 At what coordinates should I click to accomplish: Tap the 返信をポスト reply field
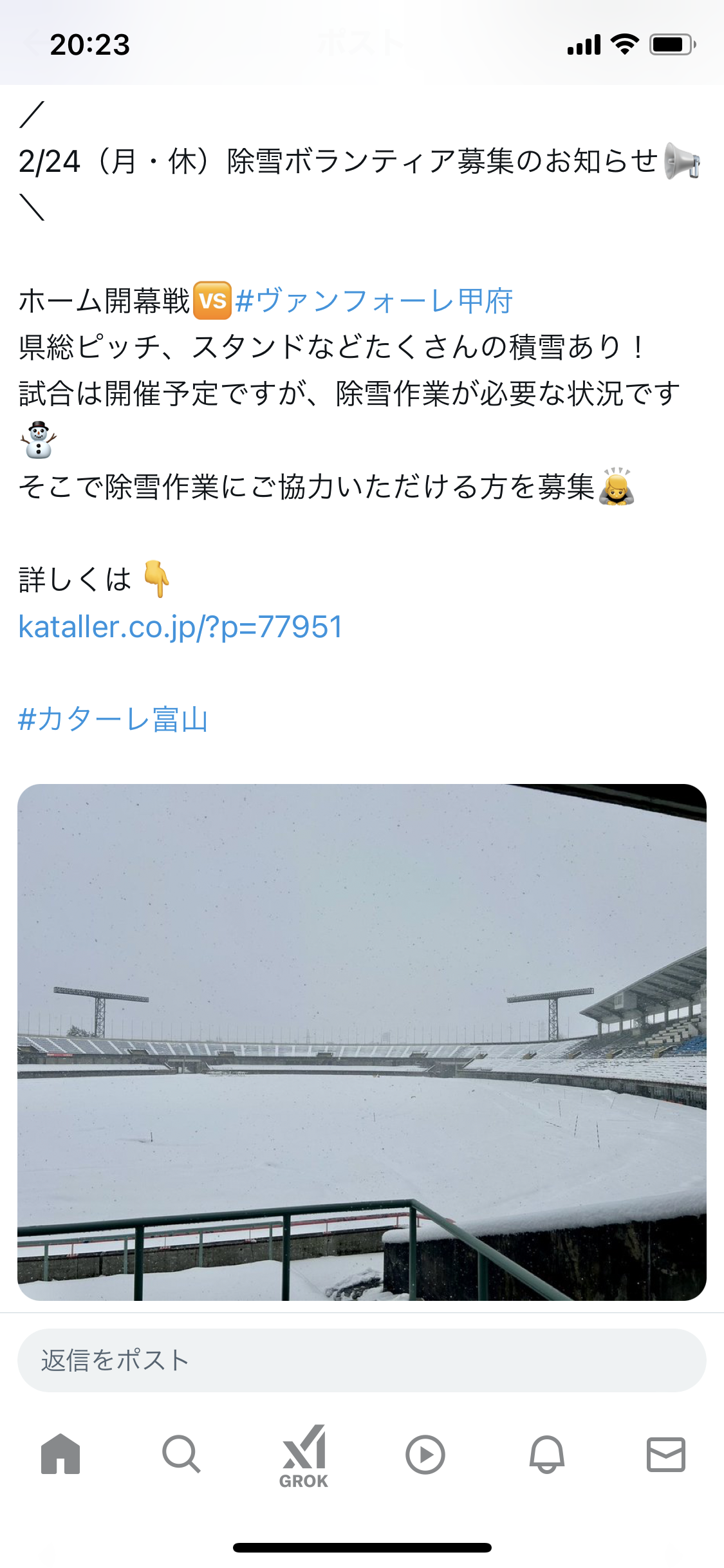[x=362, y=1360]
